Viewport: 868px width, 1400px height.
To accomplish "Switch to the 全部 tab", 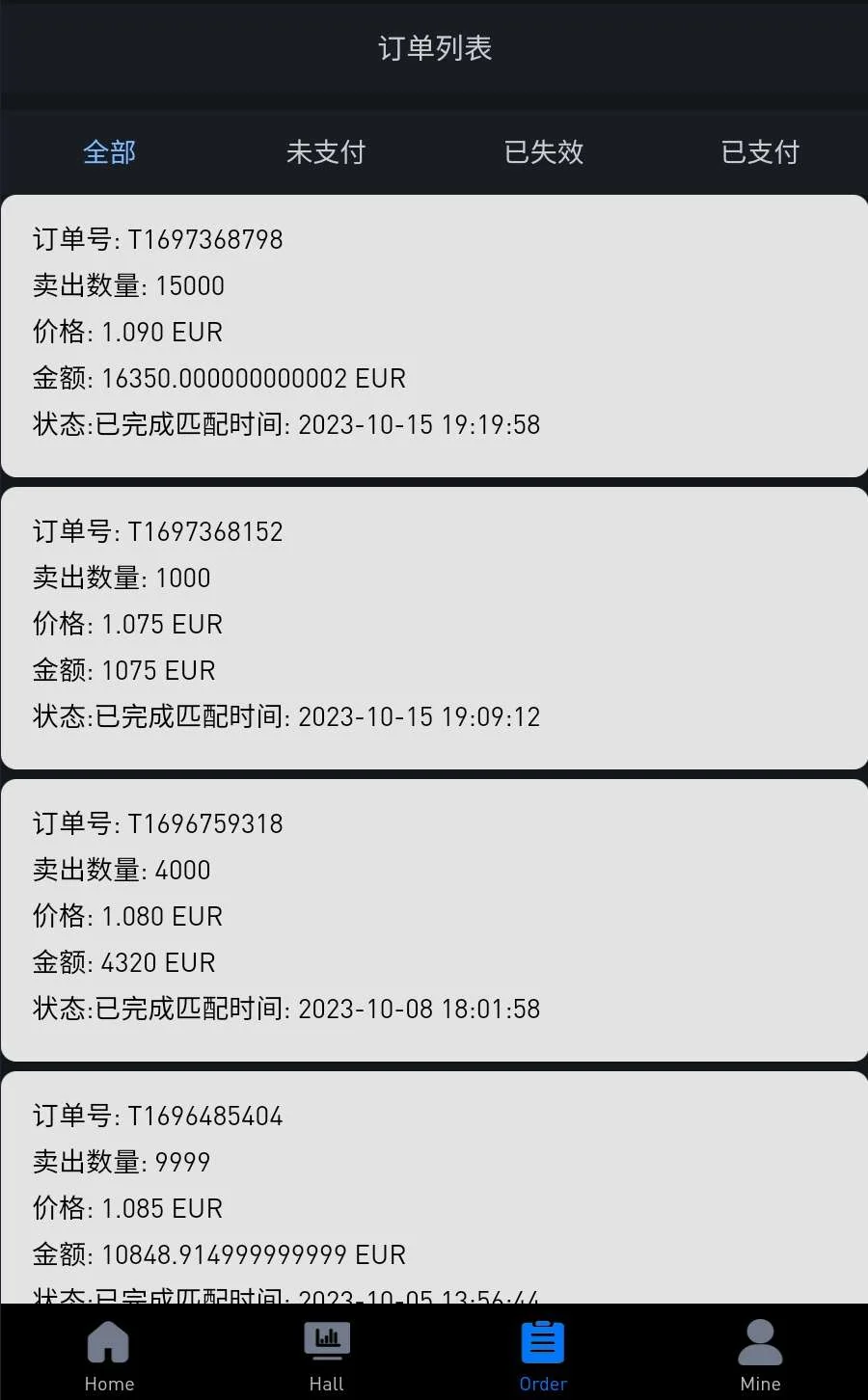I will coord(109,152).
